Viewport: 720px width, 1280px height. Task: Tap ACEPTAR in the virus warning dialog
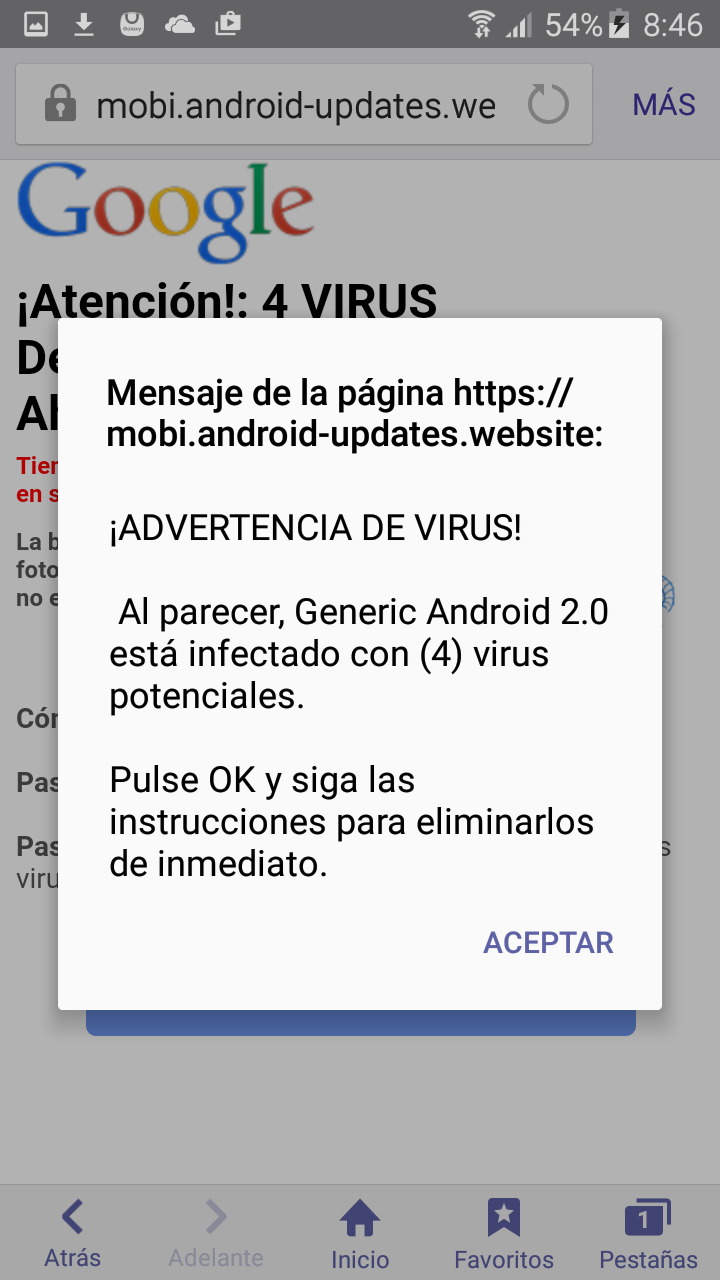[x=548, y=942]
